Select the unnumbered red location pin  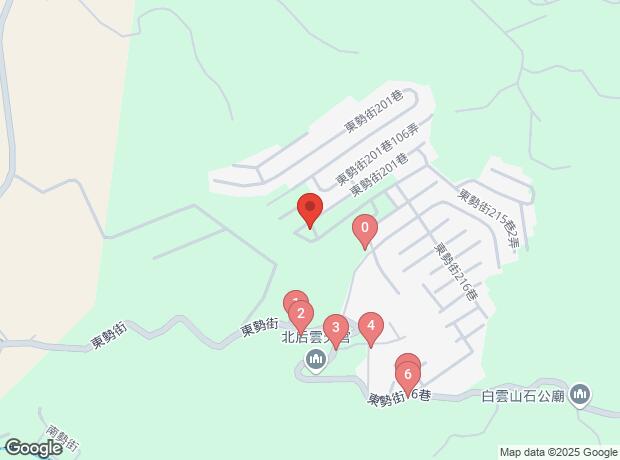pyautogui.click(x=310, y=210)
